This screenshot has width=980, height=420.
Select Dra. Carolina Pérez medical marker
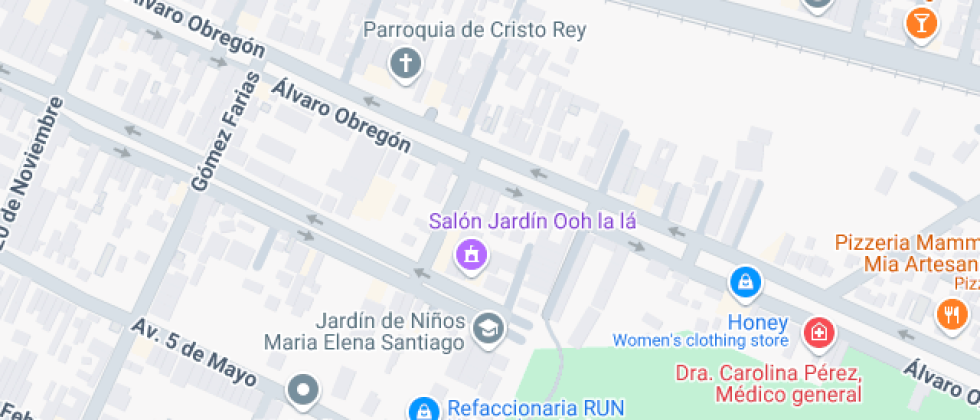(818, 332)
